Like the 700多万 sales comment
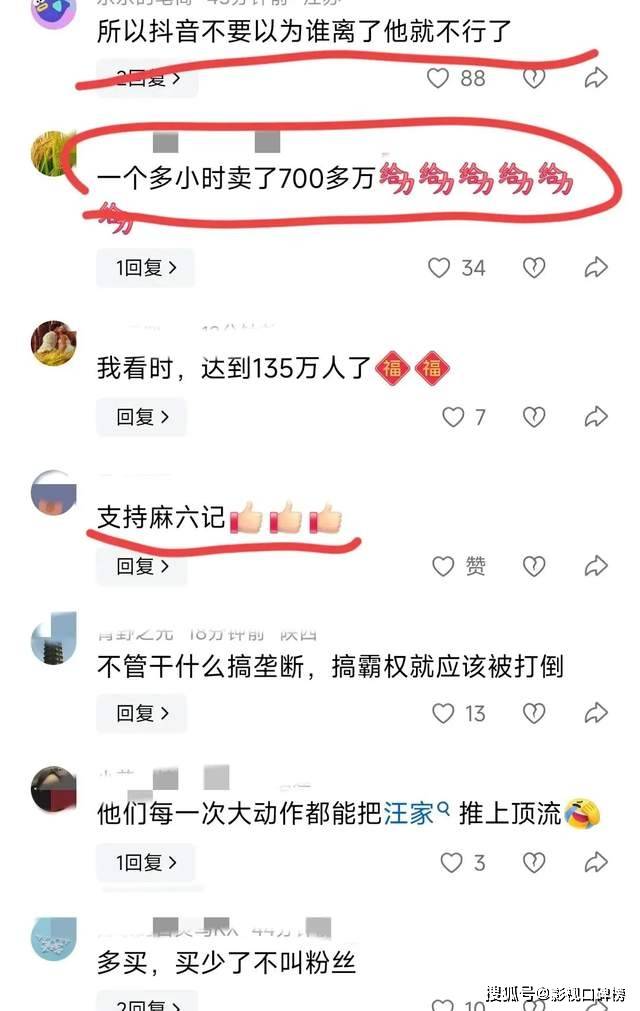Viewport: 640px width, 1011px height. (x=439, y=267)
